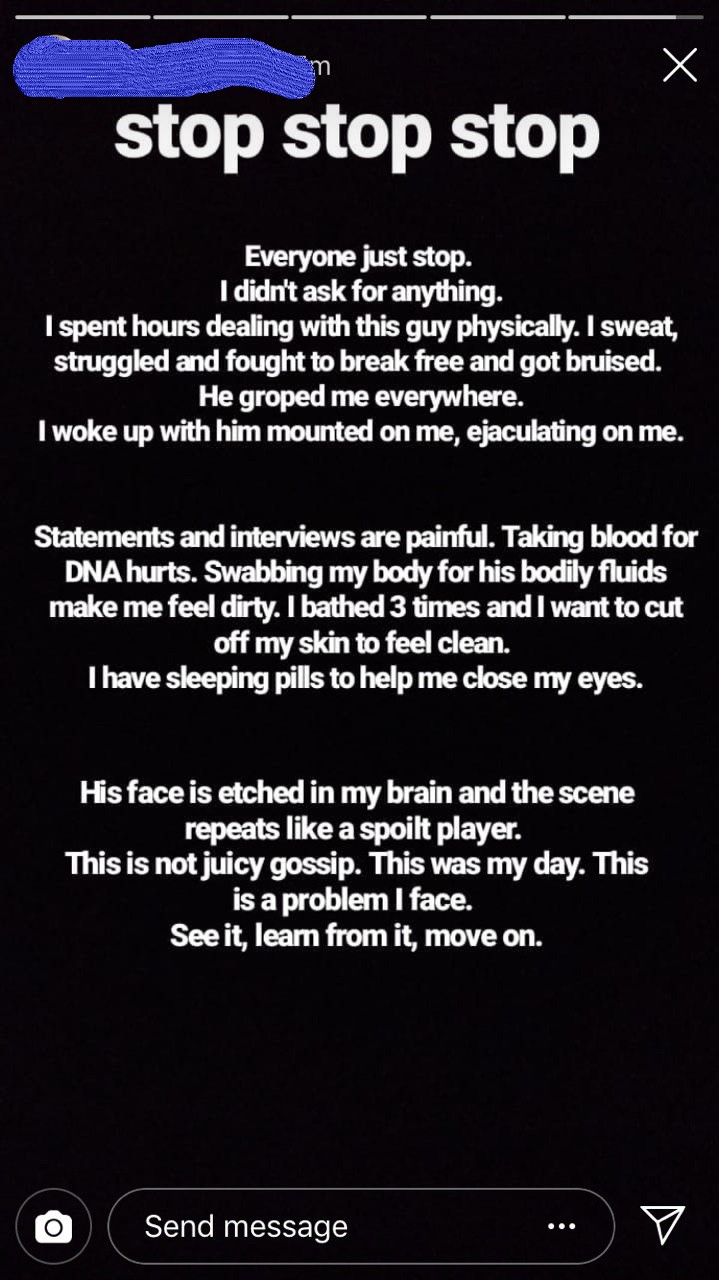Open the camera to reply
Screen dimensions: 719x1280
[x=53, y=1226]
